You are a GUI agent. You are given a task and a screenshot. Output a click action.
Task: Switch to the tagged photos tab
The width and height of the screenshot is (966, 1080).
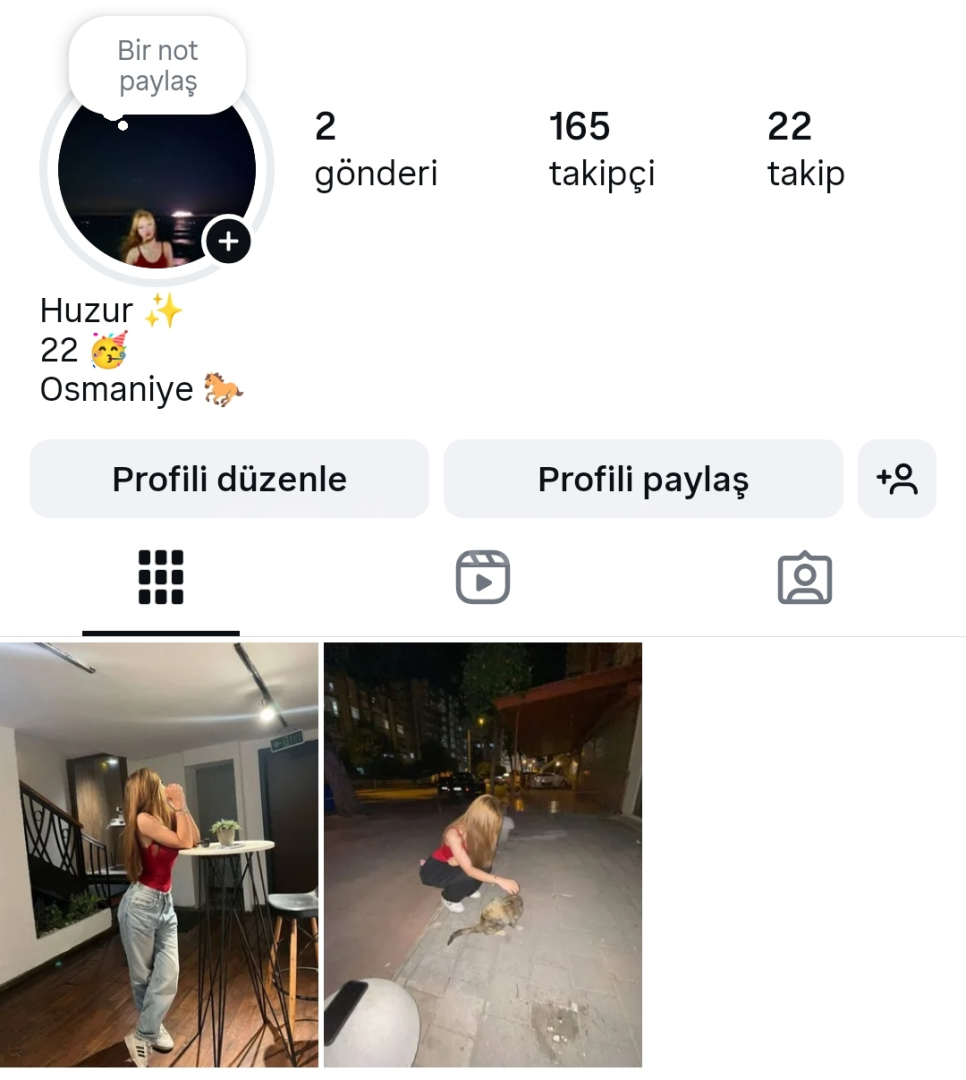click(x=805, y=578)
